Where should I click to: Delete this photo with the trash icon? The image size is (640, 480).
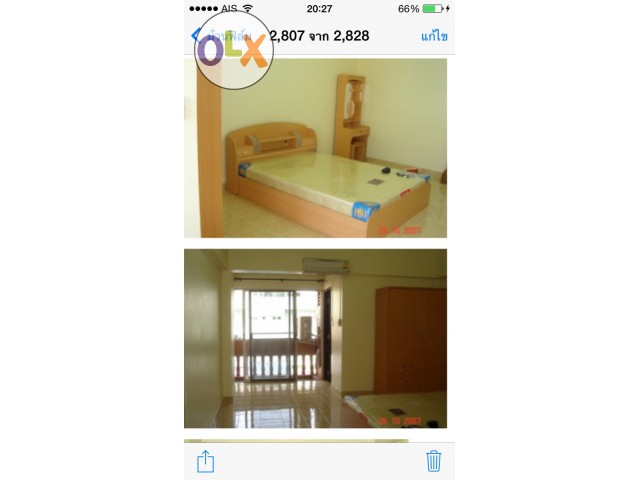click(433, 461)
